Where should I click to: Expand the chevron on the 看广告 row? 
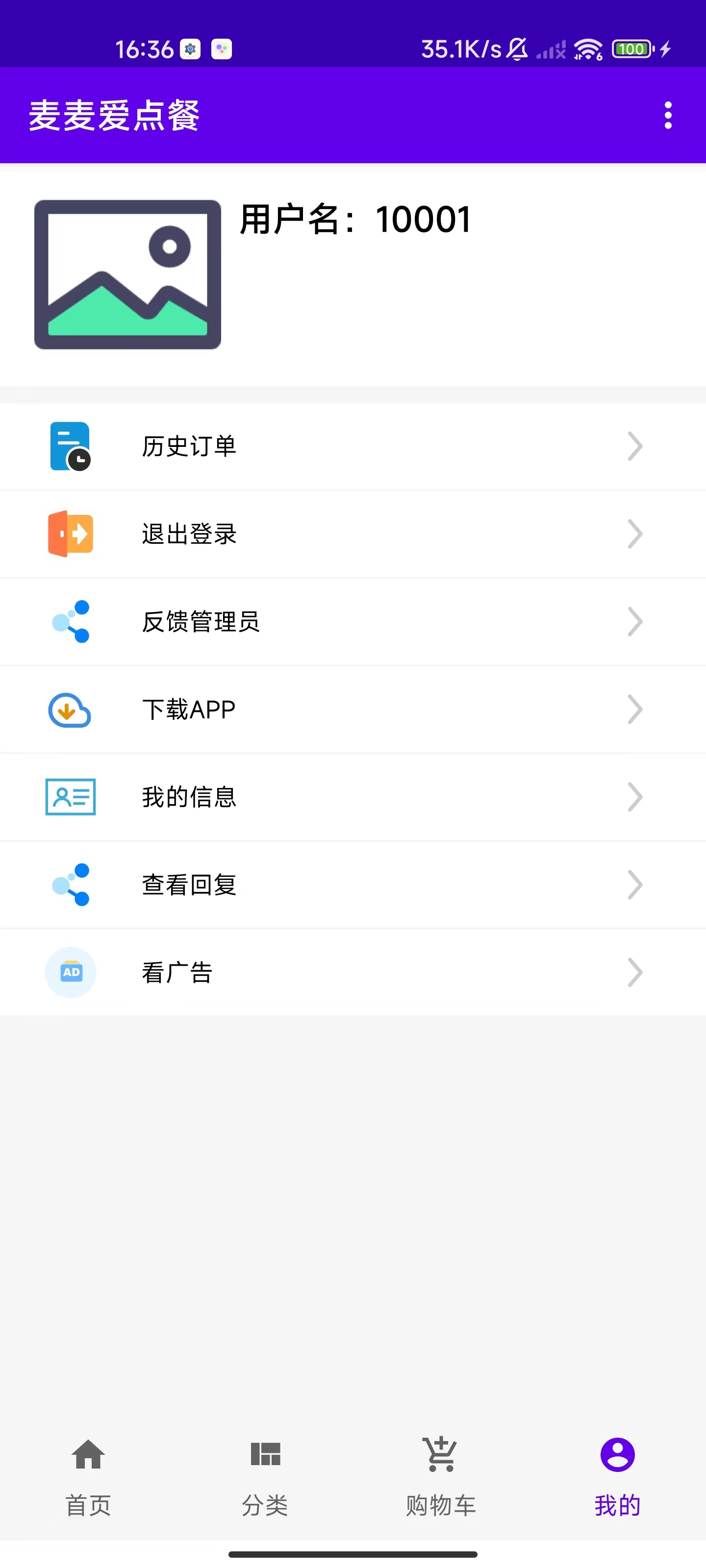[x=635, y=972]
